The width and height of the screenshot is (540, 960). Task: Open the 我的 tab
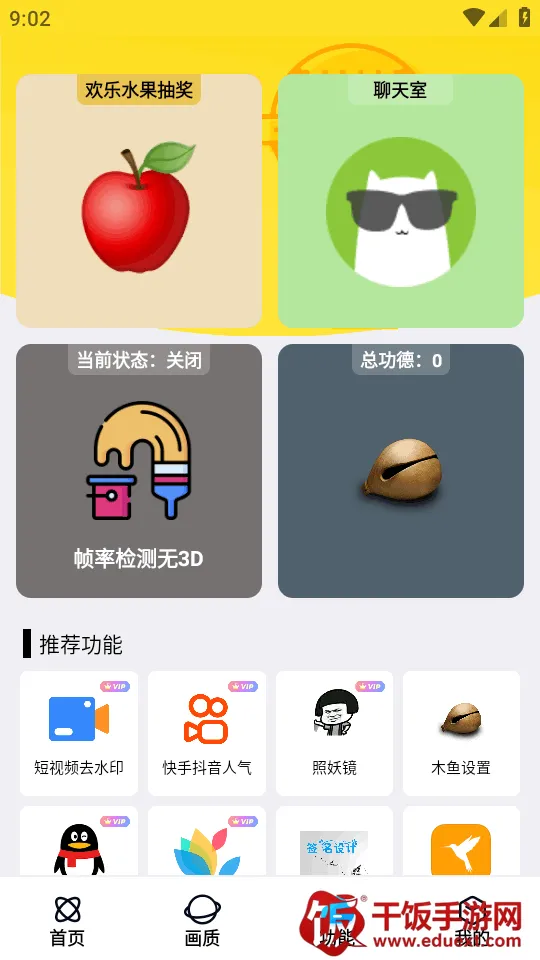[x=473, y=920]
